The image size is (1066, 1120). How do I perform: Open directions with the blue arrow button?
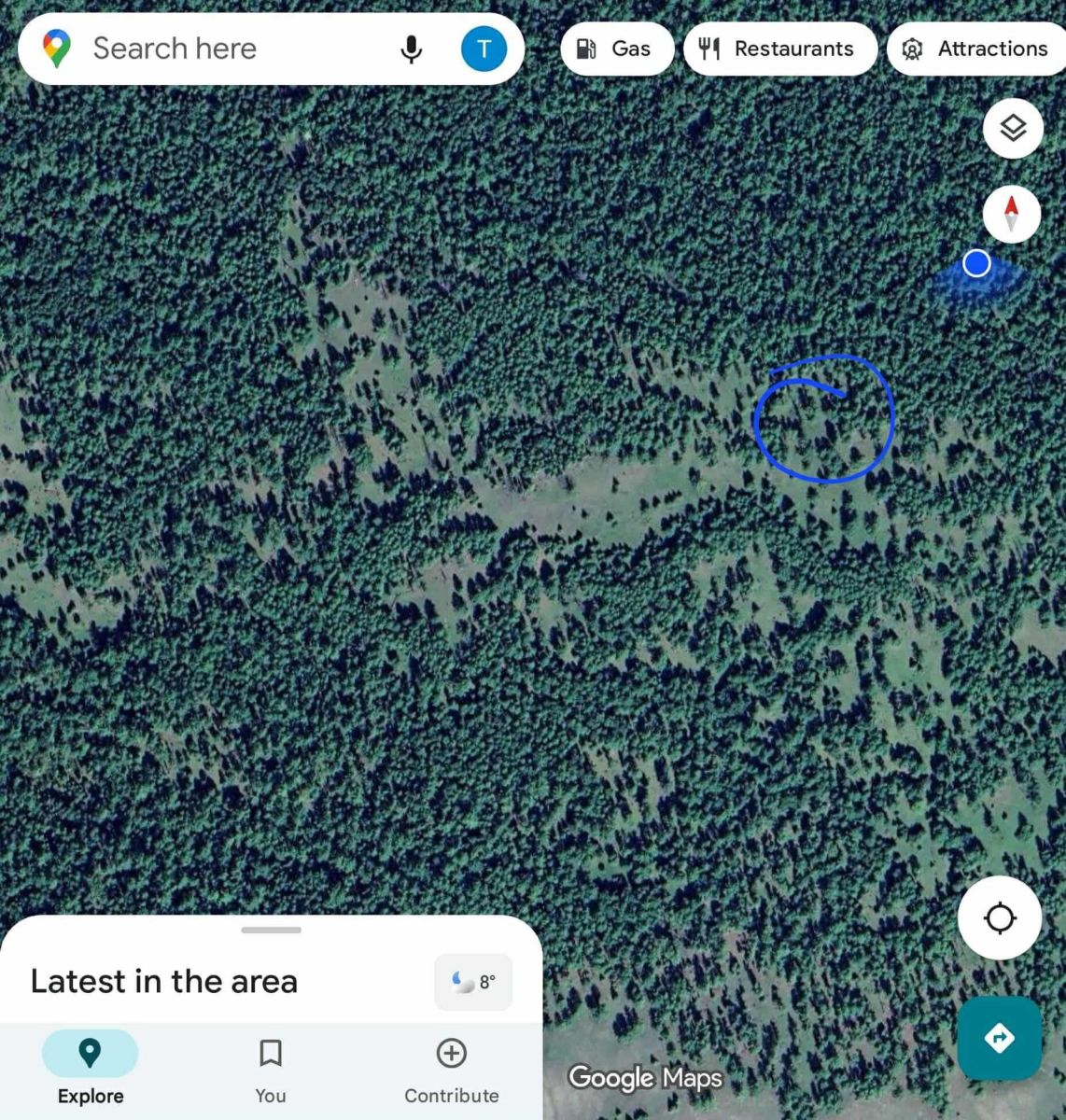click(999, 1038)
